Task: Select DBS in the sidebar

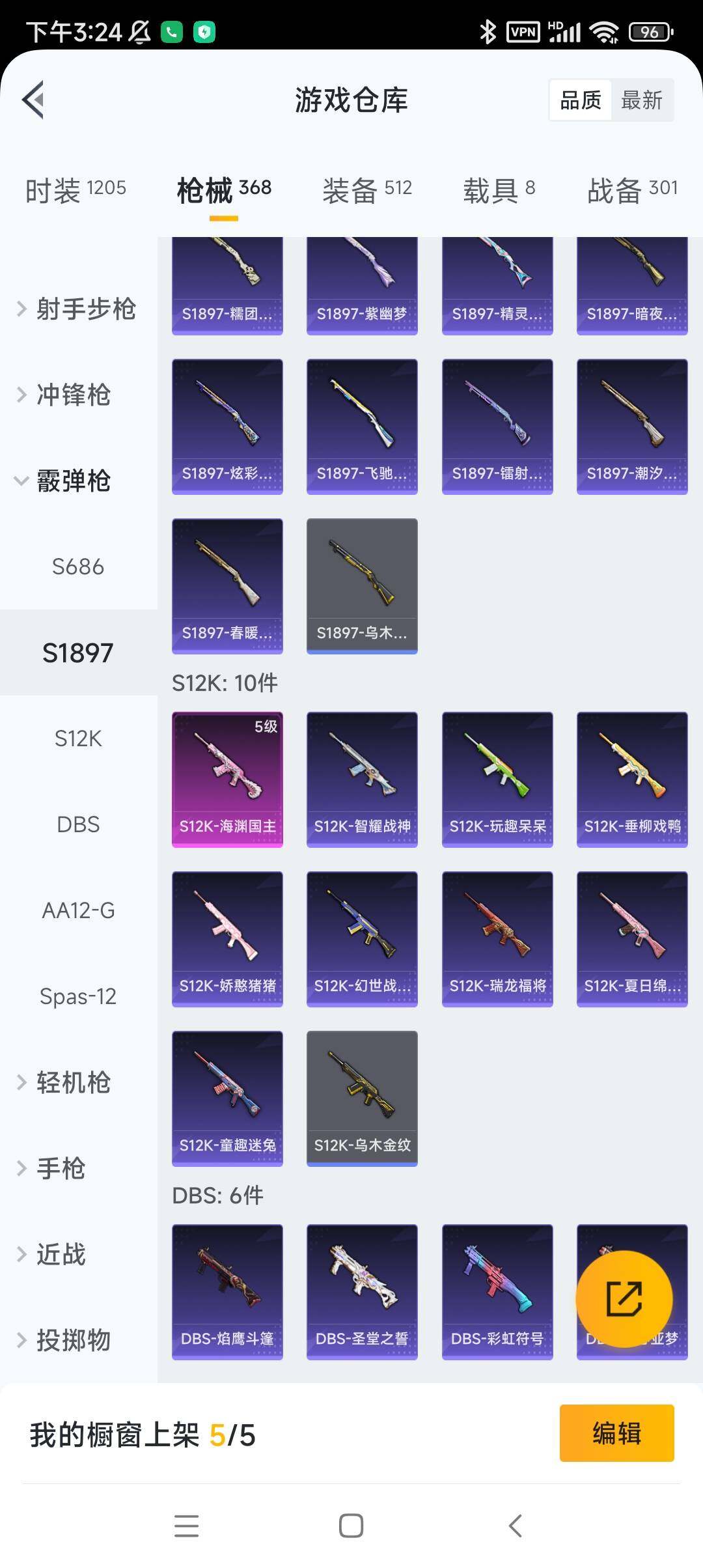Action: point(78,824)
